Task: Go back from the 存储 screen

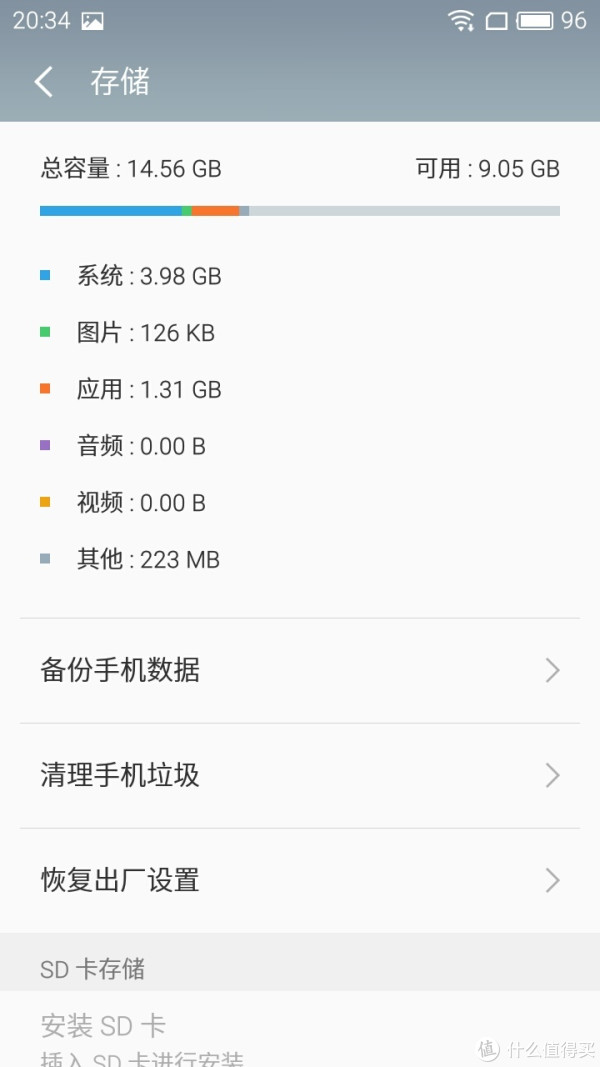Action: click(44, 82)
